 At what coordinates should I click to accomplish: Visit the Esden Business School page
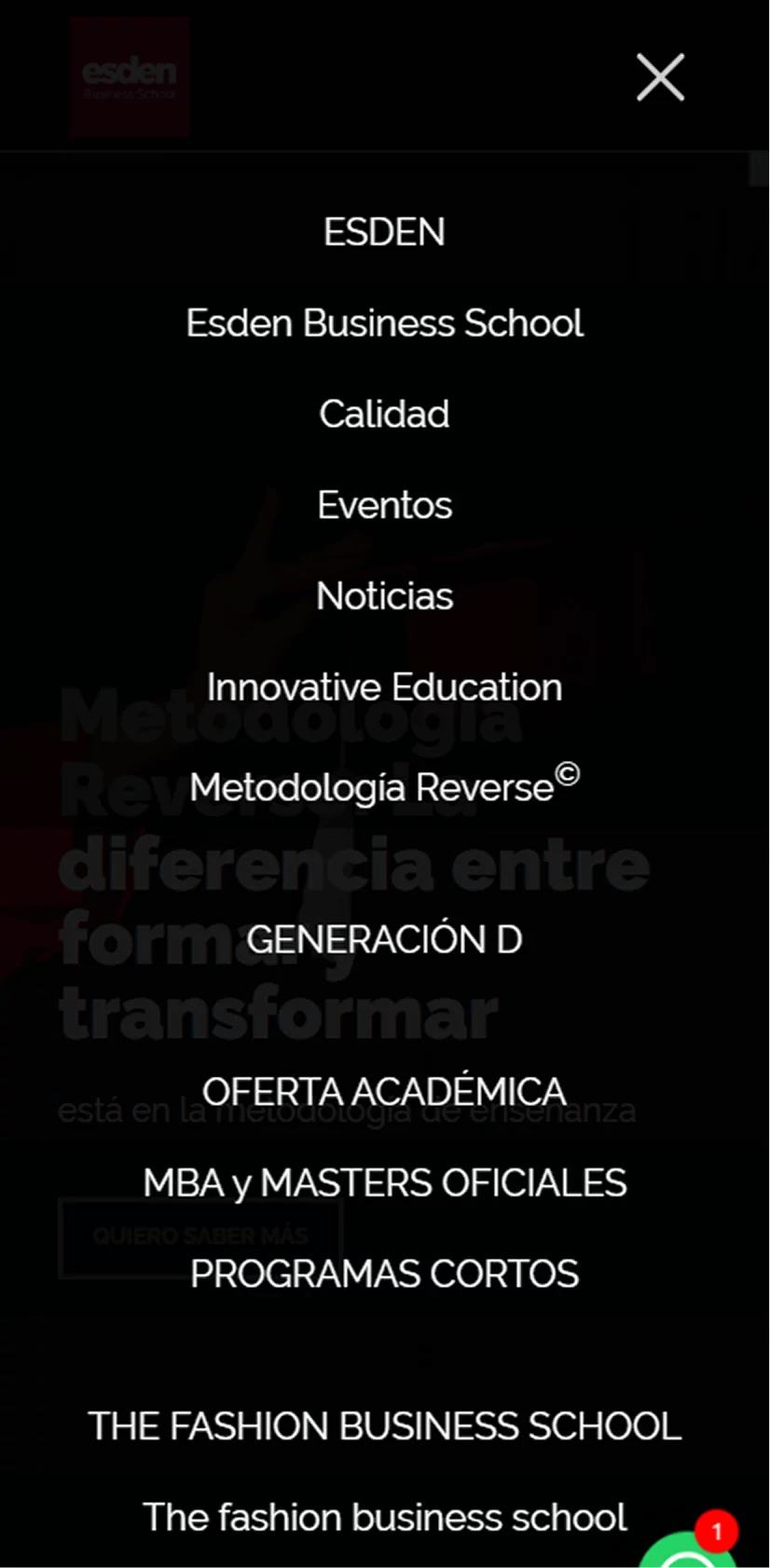(x=384, y=322)
